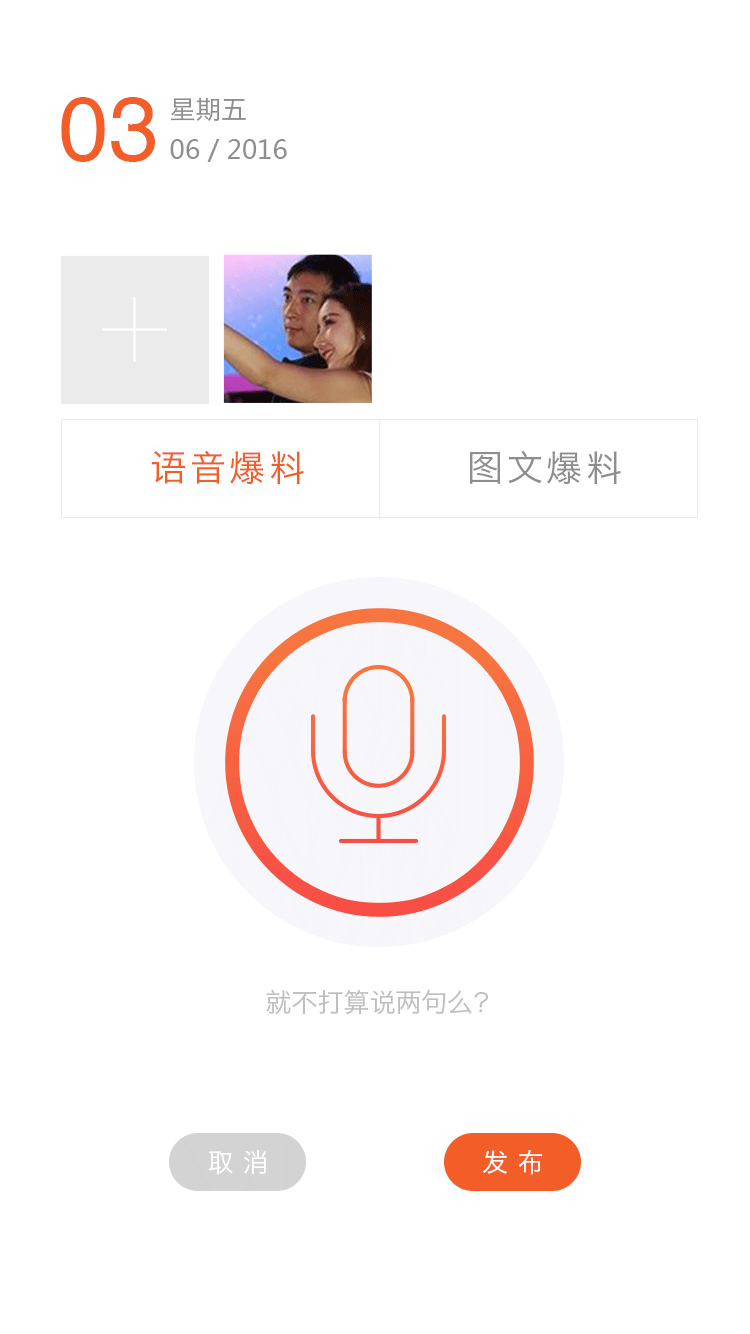Toggle between voice and image post modes
The image size is (750, 1334).
(x=546, y=466)
